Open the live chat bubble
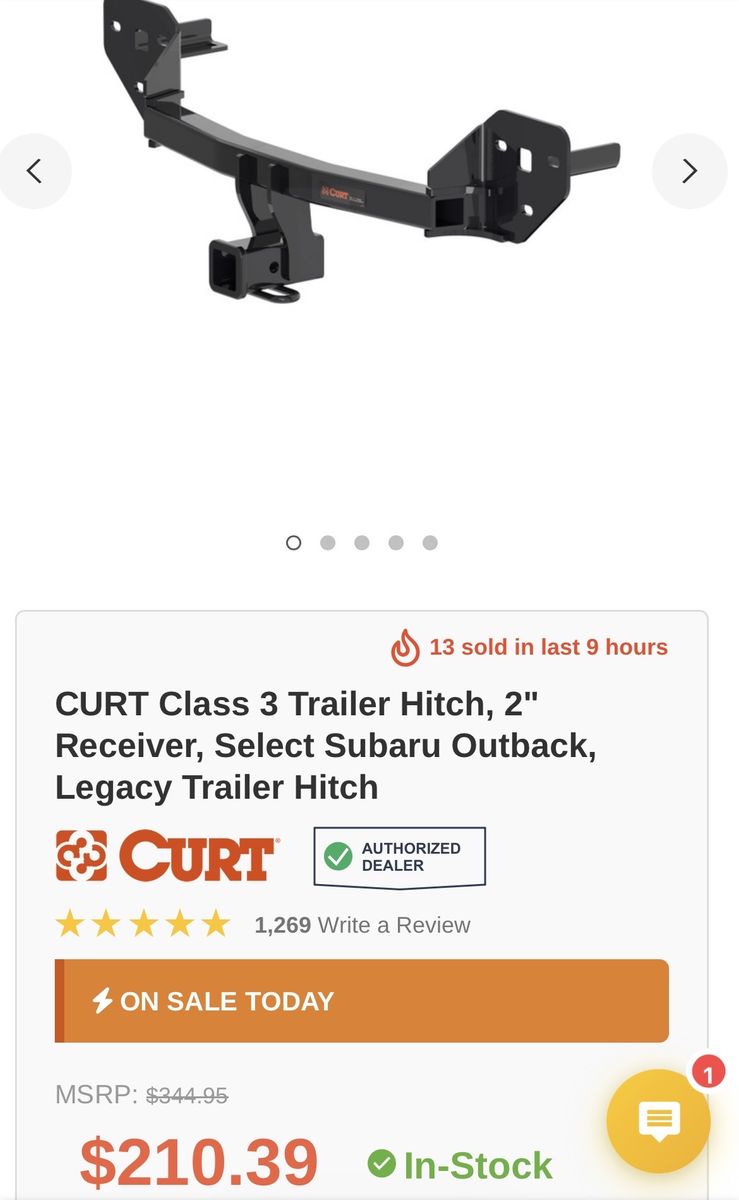Screen dimensions: 739x1200 coord(658,1121)
